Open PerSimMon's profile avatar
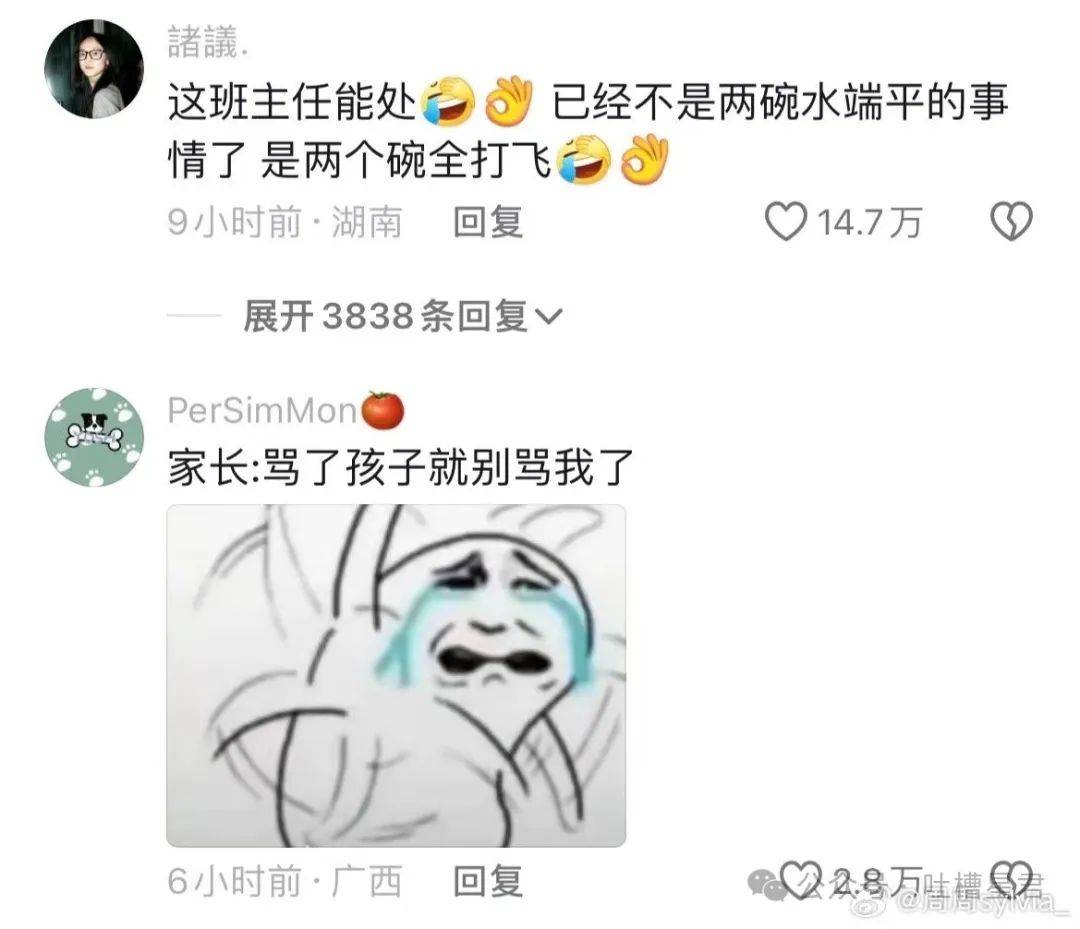 point(95,437)
